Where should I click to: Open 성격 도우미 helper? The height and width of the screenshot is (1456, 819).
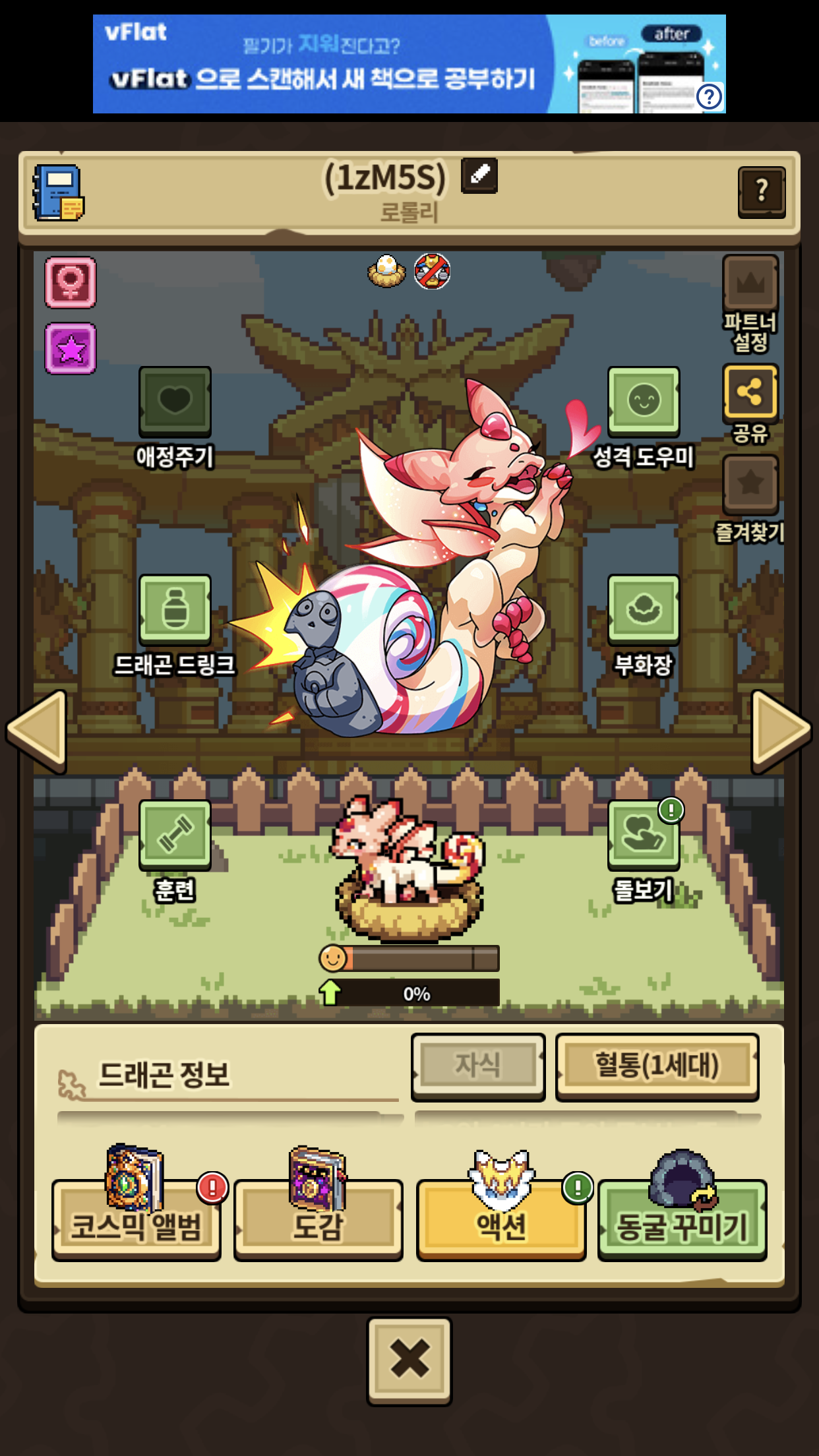pyautogui.click(x=644, y=402)
